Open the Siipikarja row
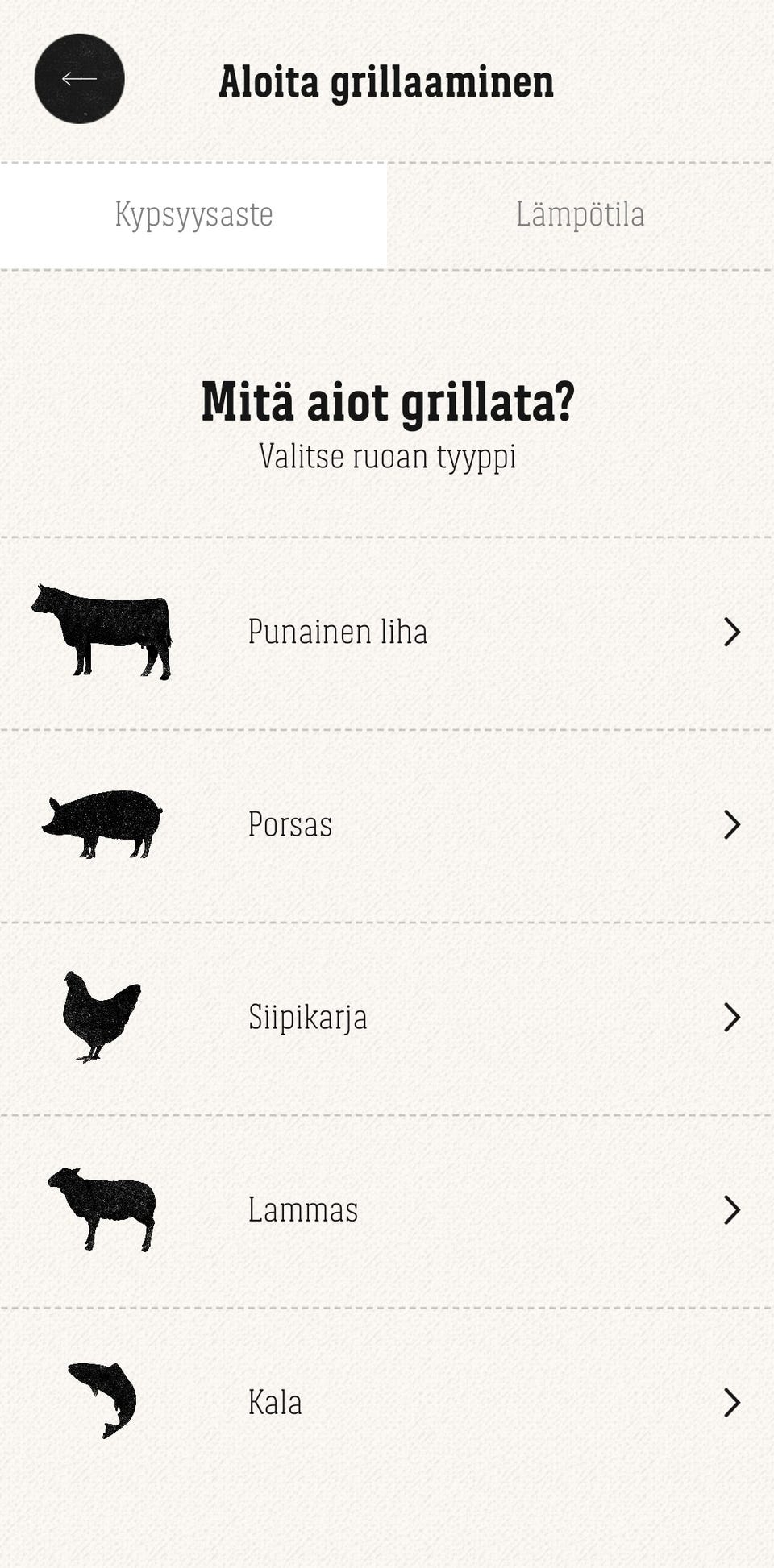Image resolution: width=774 pixels, height=1568 pixels. (x=387, y=1018)
